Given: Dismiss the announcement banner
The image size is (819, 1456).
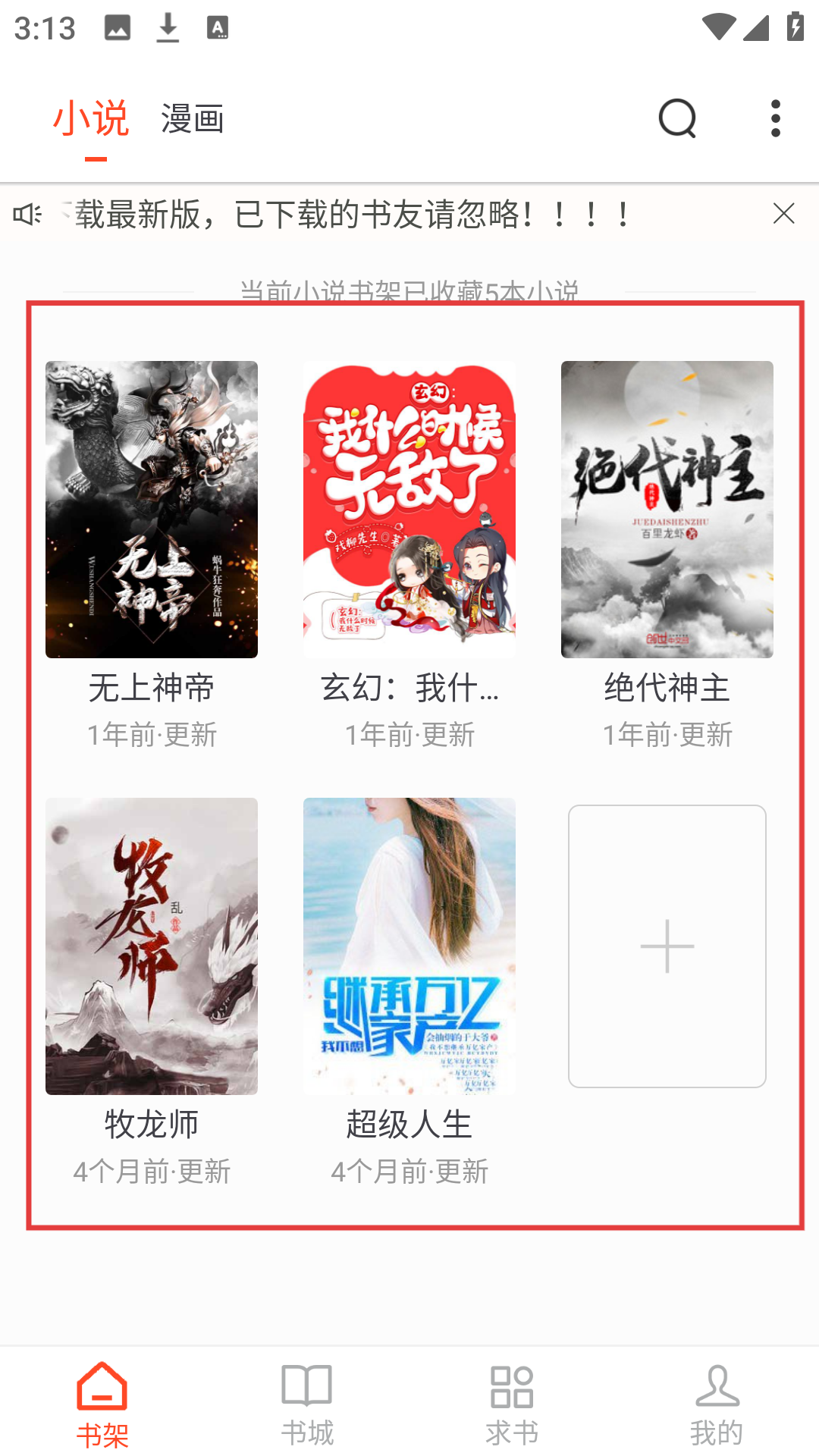Looking at the screenshot, I should tap(783, 214).
